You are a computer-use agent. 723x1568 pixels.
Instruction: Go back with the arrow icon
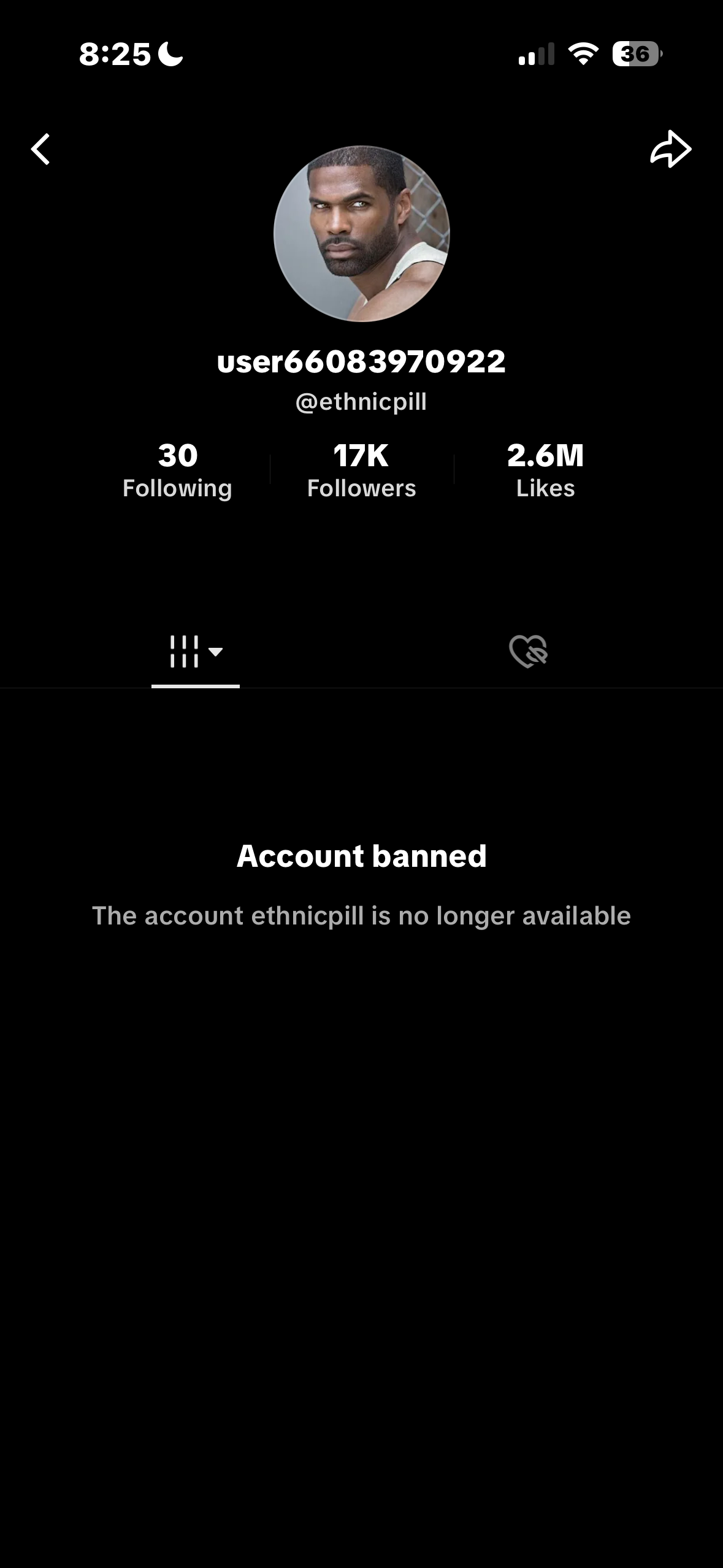tap(40, 149)
